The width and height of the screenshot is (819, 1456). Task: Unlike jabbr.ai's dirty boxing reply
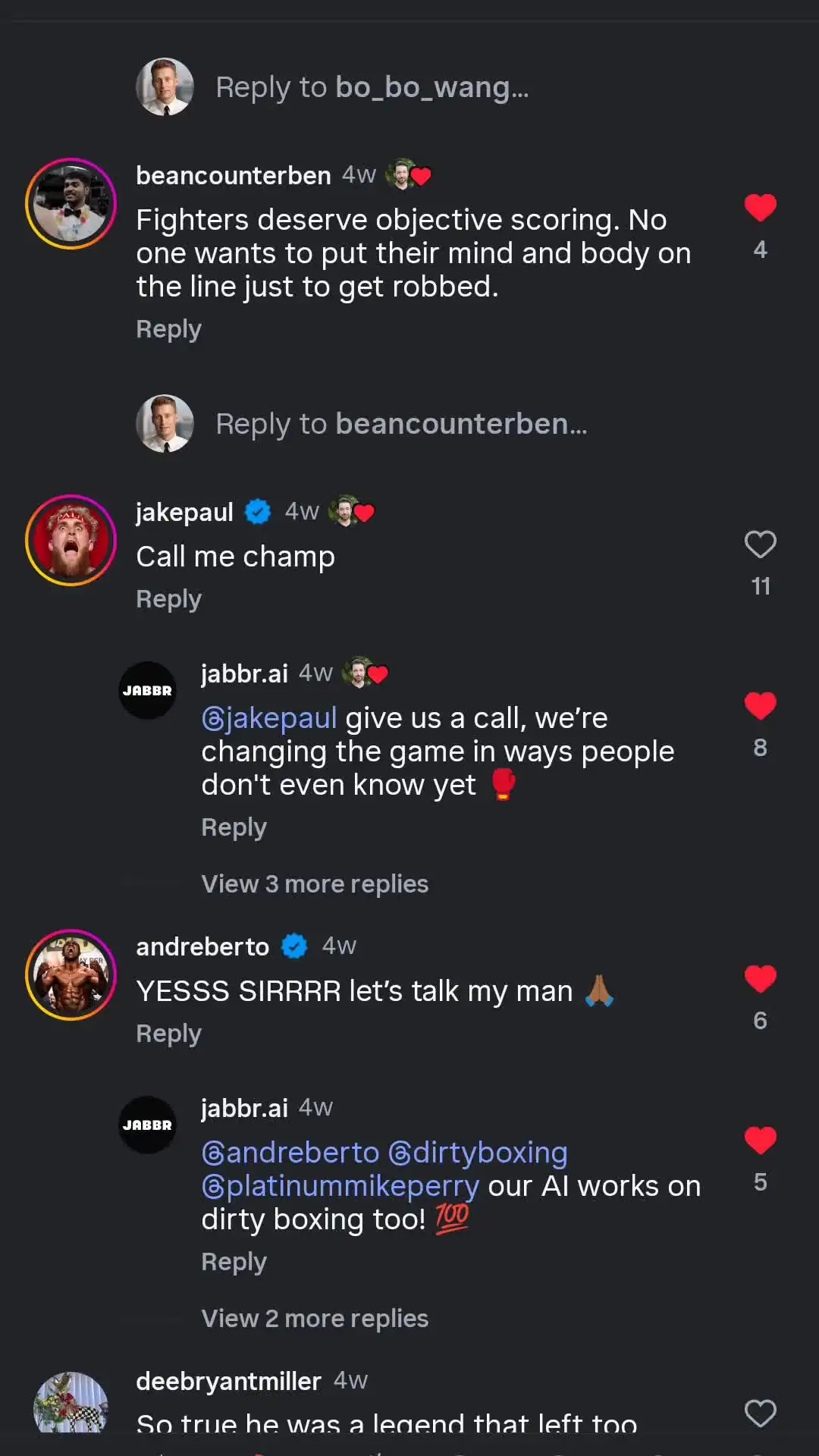point(760,1141)
